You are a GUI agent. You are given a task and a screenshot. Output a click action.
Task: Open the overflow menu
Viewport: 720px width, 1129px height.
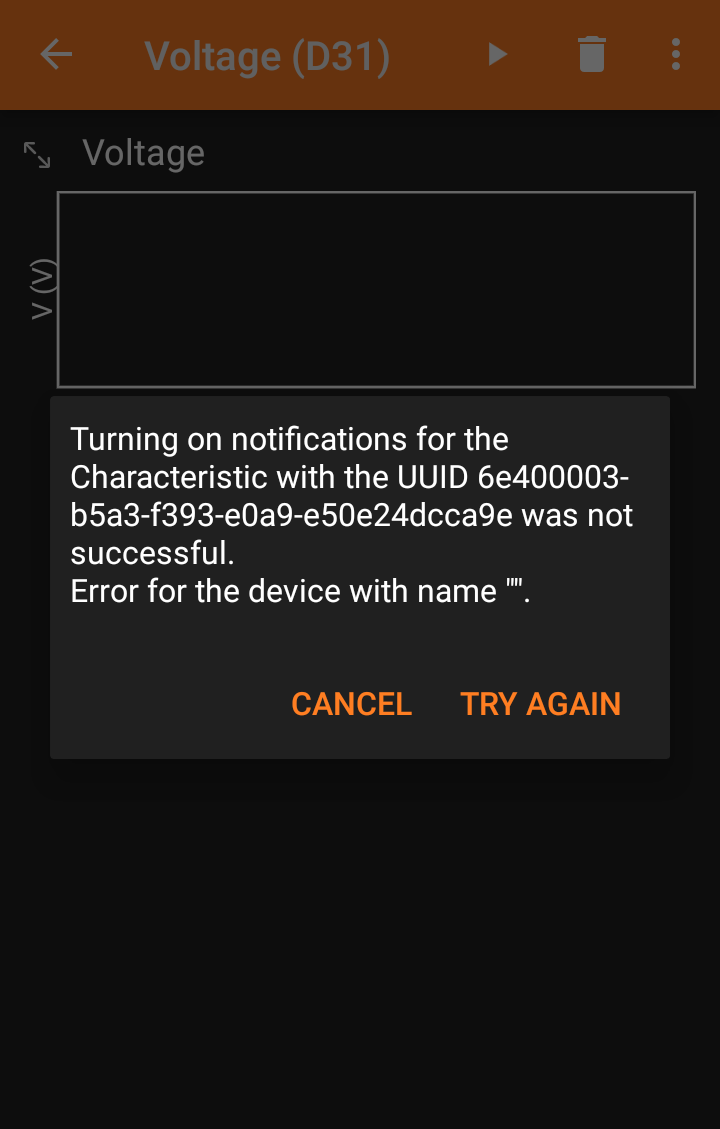pyautogui.click(x=676, y=55)
